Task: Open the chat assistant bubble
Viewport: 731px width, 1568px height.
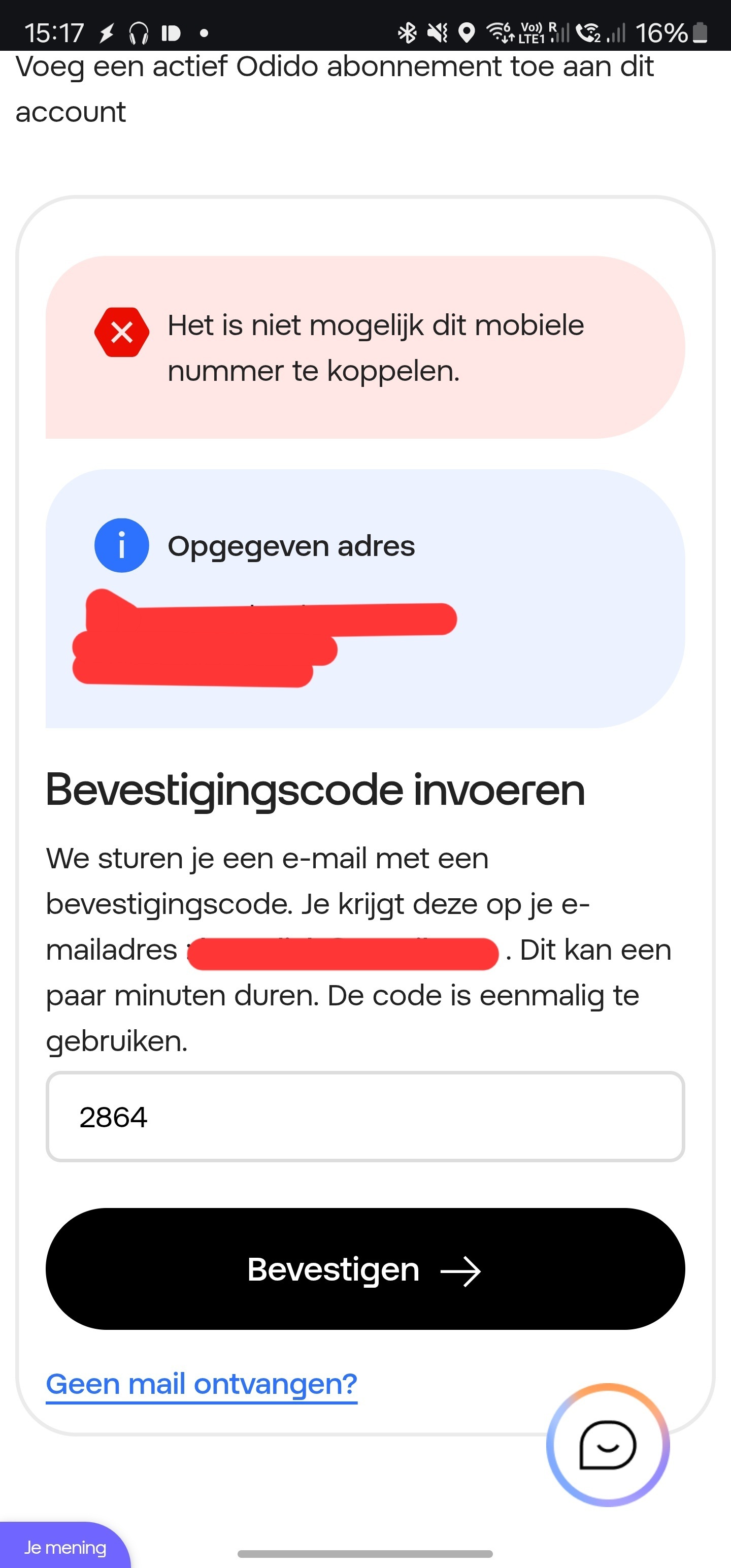Action: click(608, 1446)
